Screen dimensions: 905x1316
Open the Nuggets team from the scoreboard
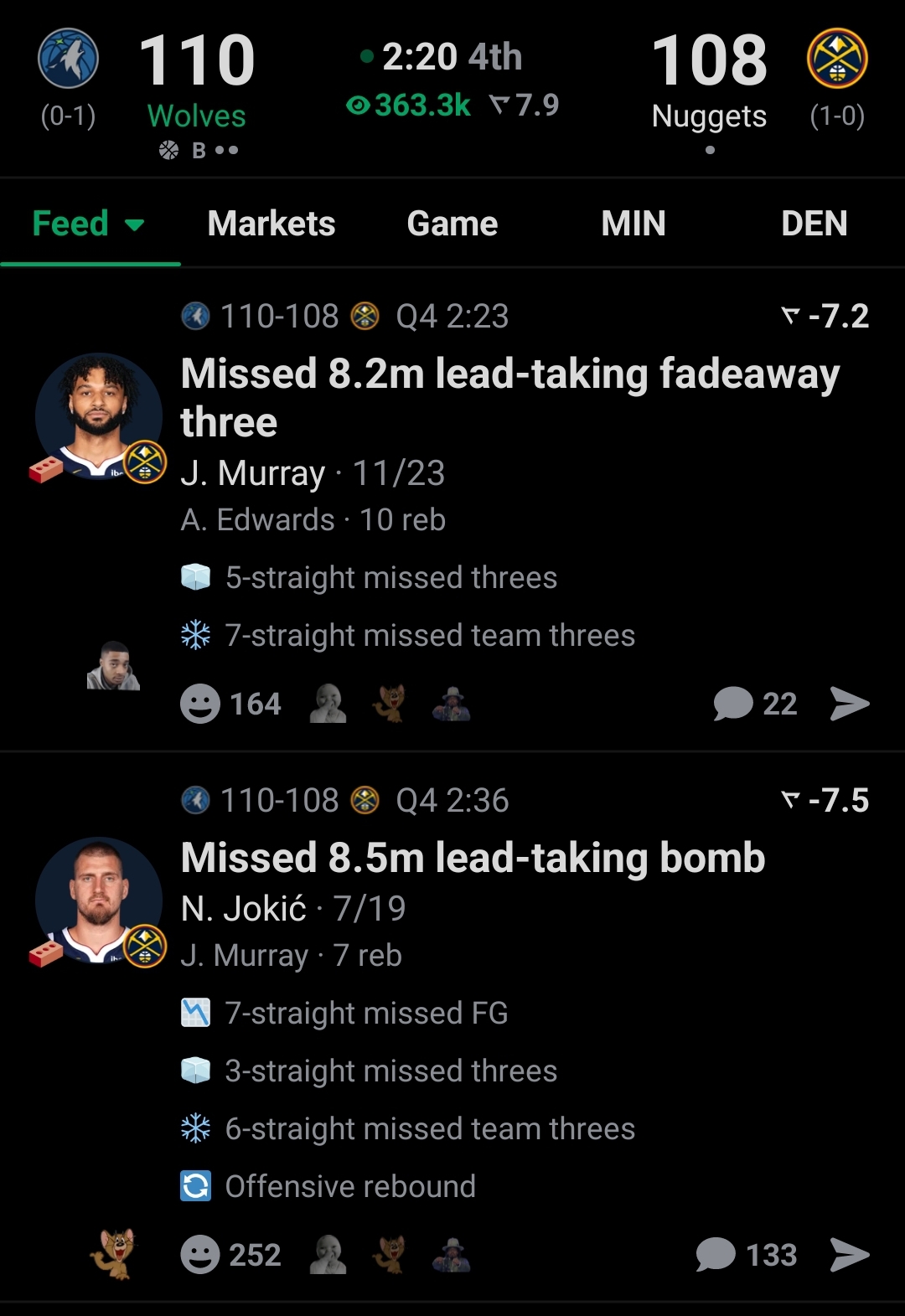[836, 59]
